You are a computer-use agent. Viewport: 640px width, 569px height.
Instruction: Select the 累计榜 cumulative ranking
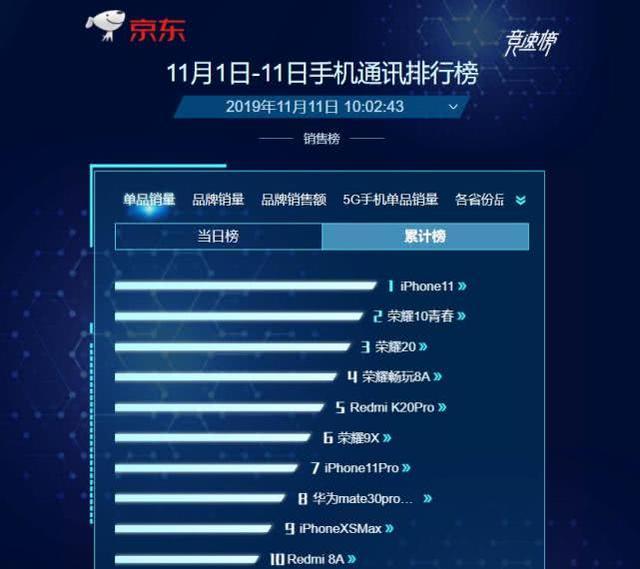(x=425, y=237)
